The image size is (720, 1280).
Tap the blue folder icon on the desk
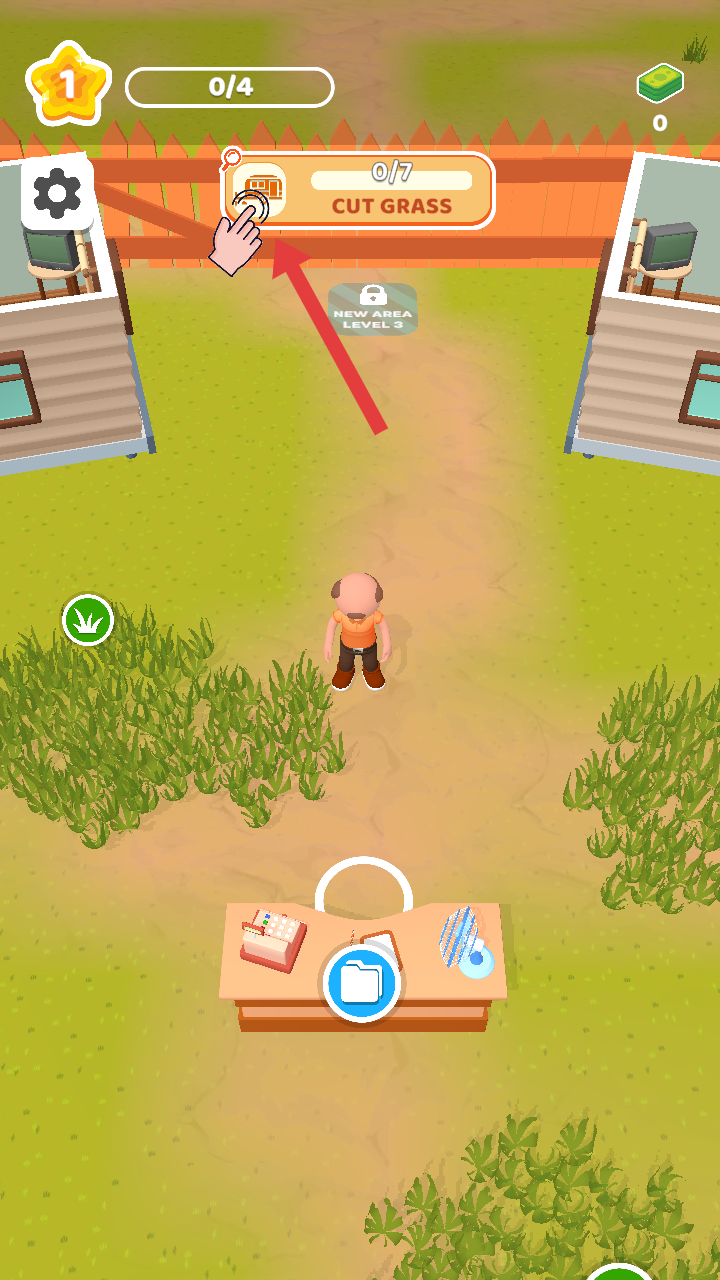point(361,983)
